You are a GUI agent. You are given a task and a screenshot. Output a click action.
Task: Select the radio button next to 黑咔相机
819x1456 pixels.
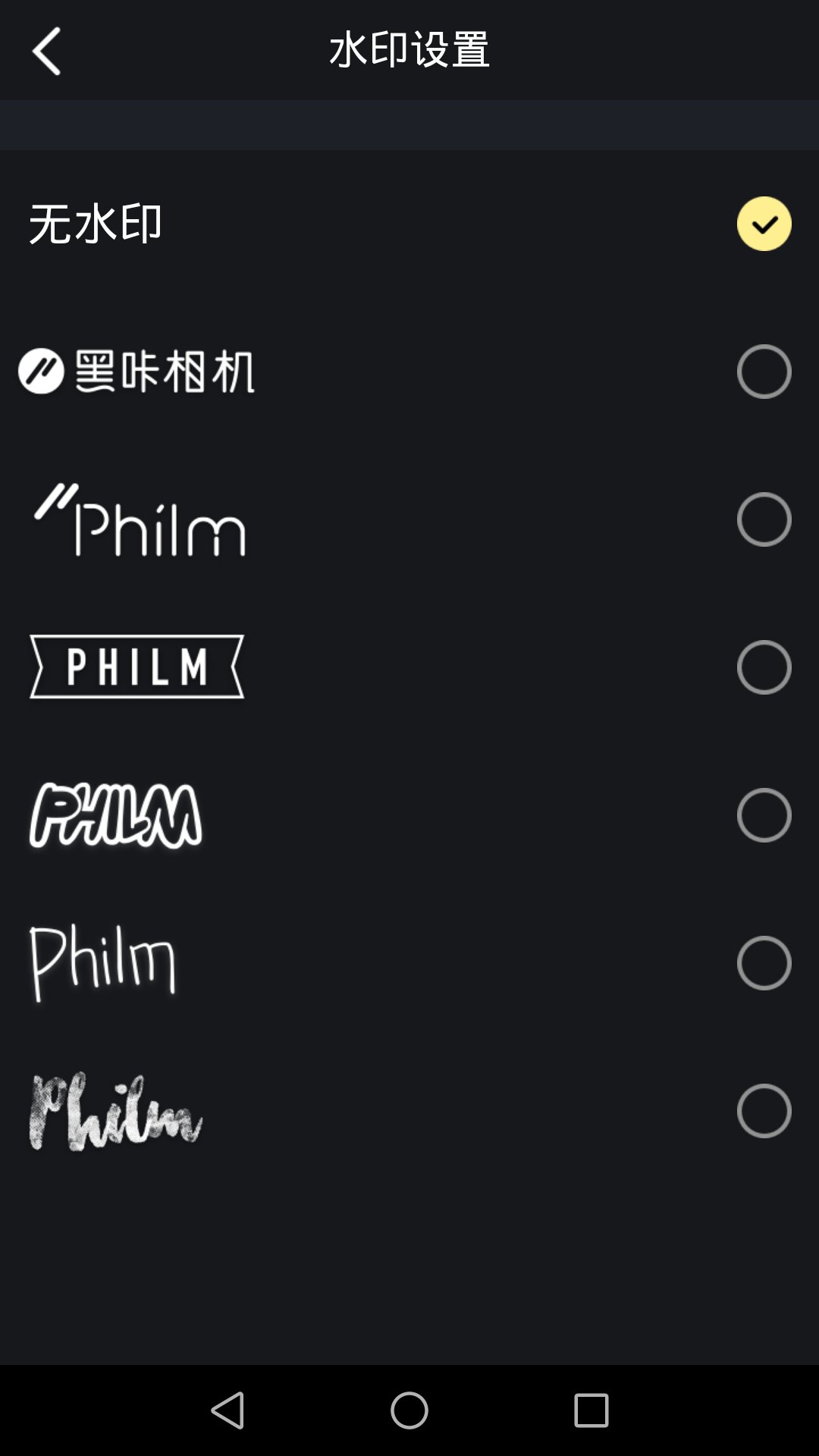tap(764, 370)
